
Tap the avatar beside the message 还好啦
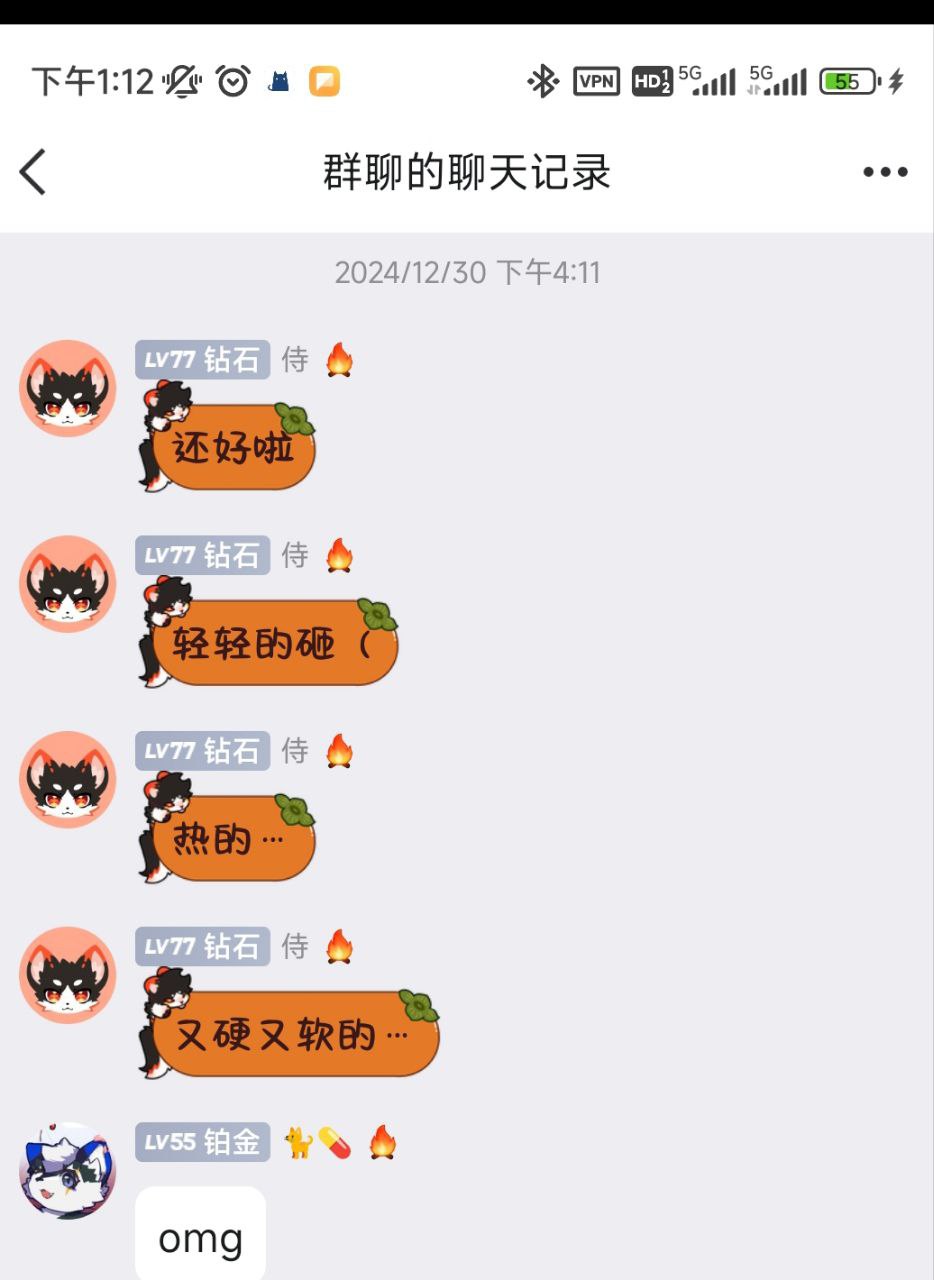click(68, 389)
